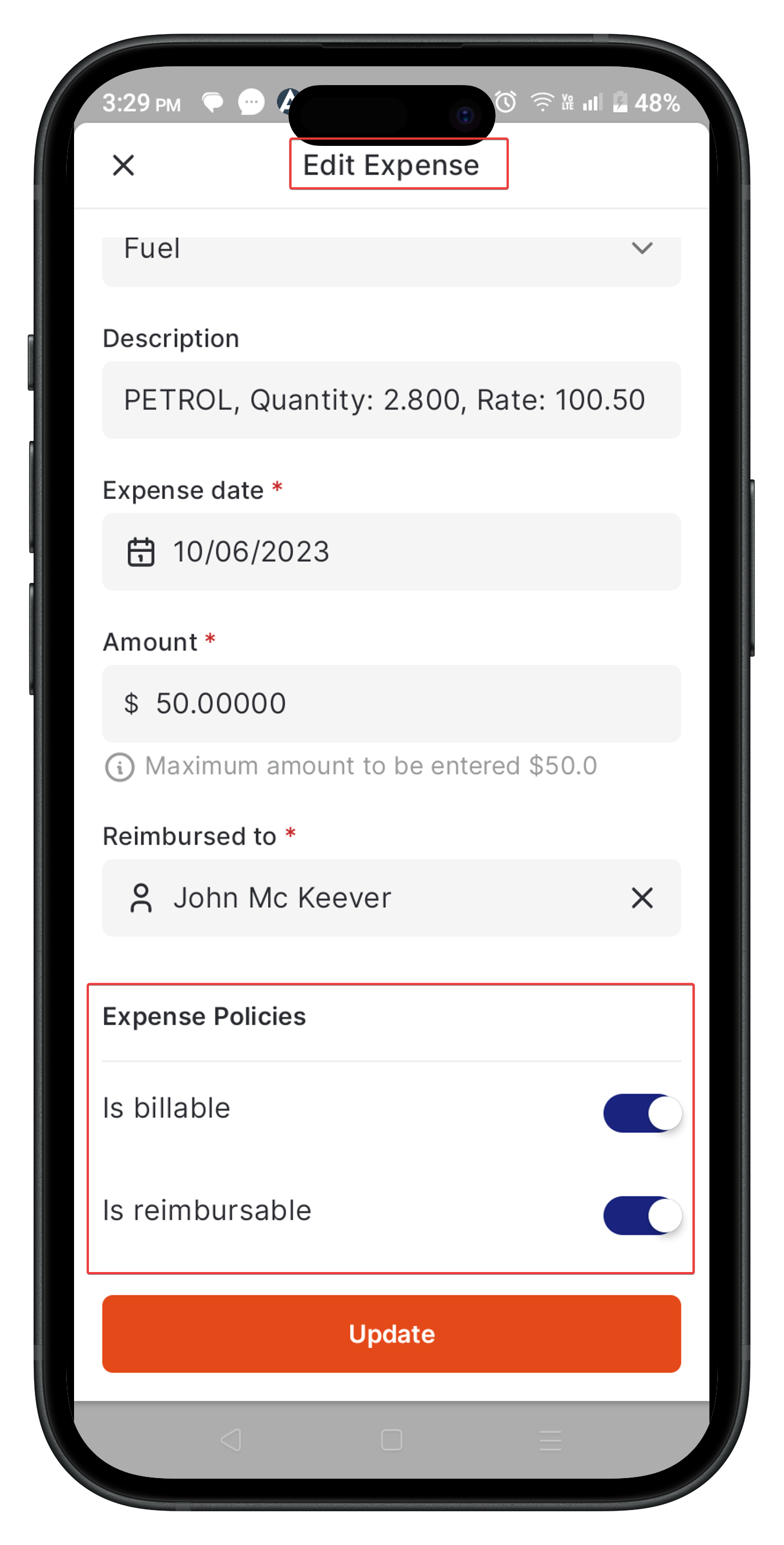
Task: Edit the Amount field
Action: tap(391, 703)
